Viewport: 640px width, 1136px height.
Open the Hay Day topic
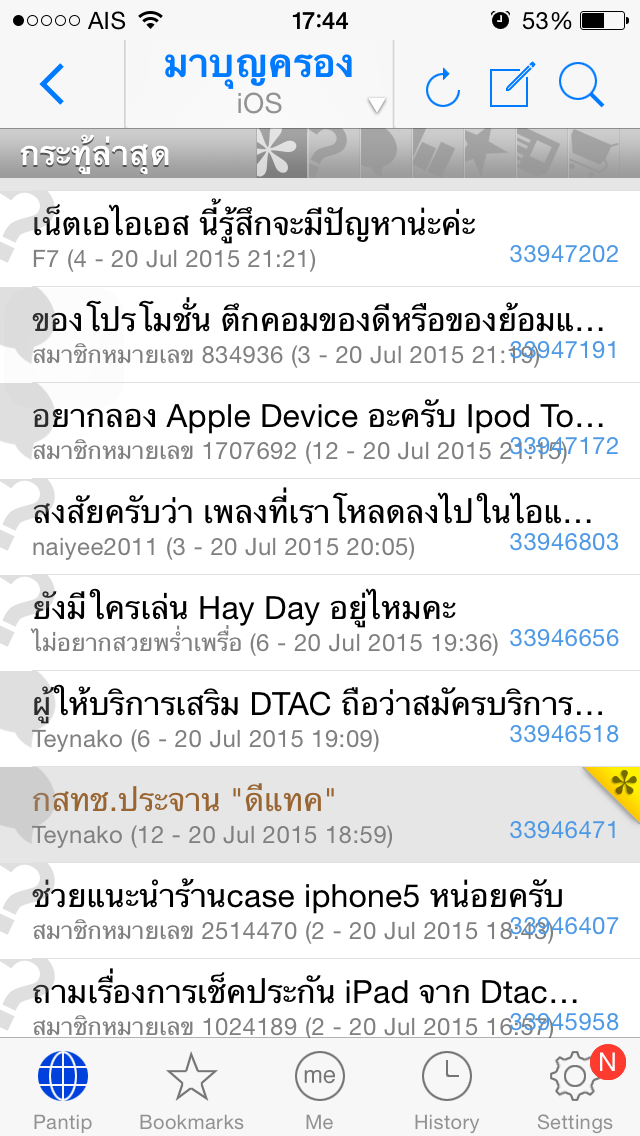point(320,622)
